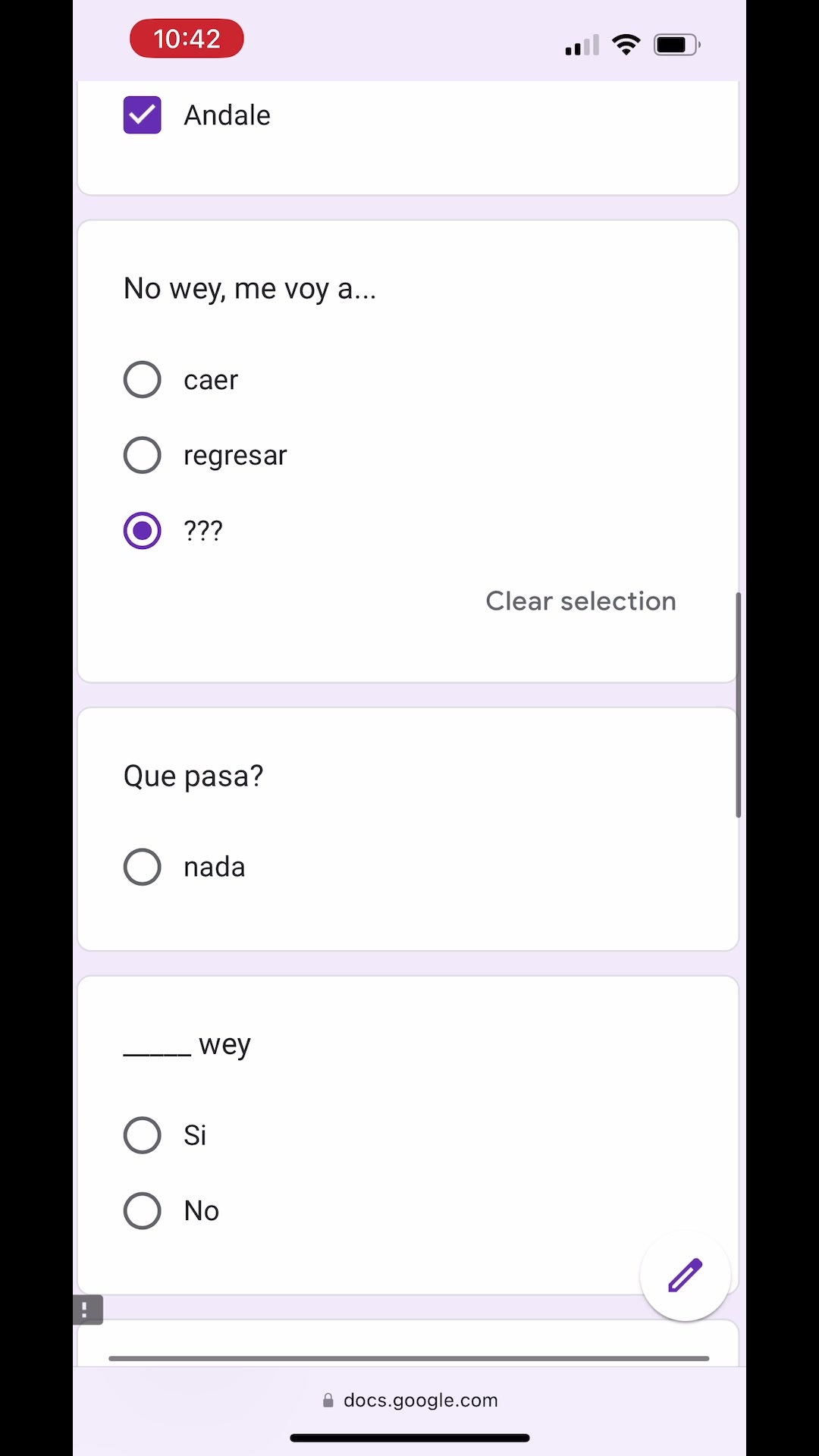Select nada for Que pasa?
819x1456 pixels.
(143, 867)
